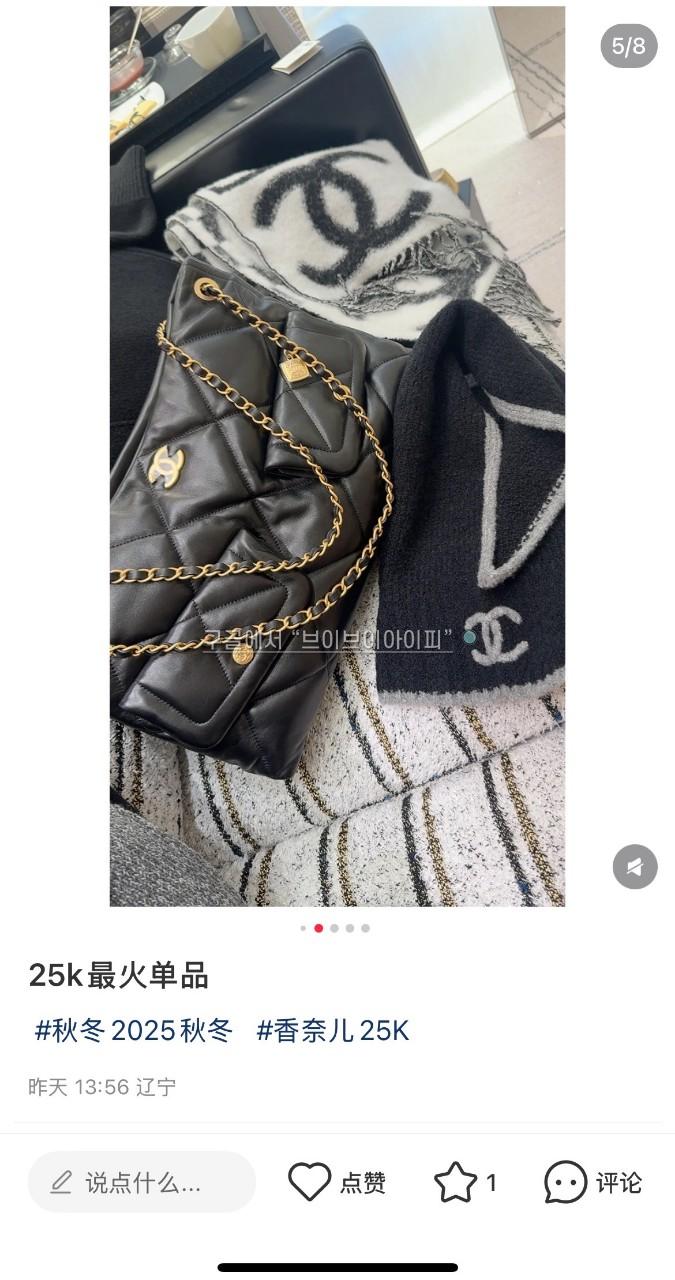Like this post with the heart icon
The width and height of the screenshot is (675, 1280).
[x=310, y=1182]
